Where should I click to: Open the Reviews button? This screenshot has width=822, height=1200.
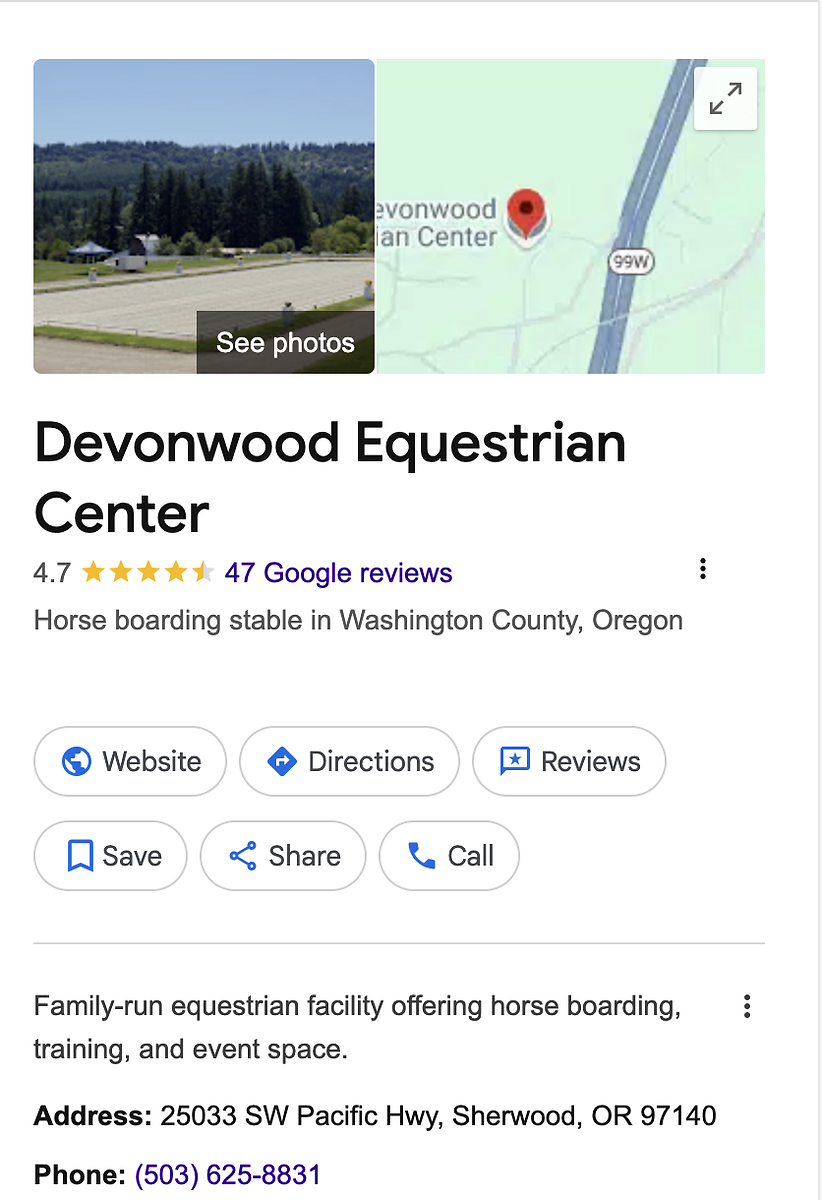[569, 761]
